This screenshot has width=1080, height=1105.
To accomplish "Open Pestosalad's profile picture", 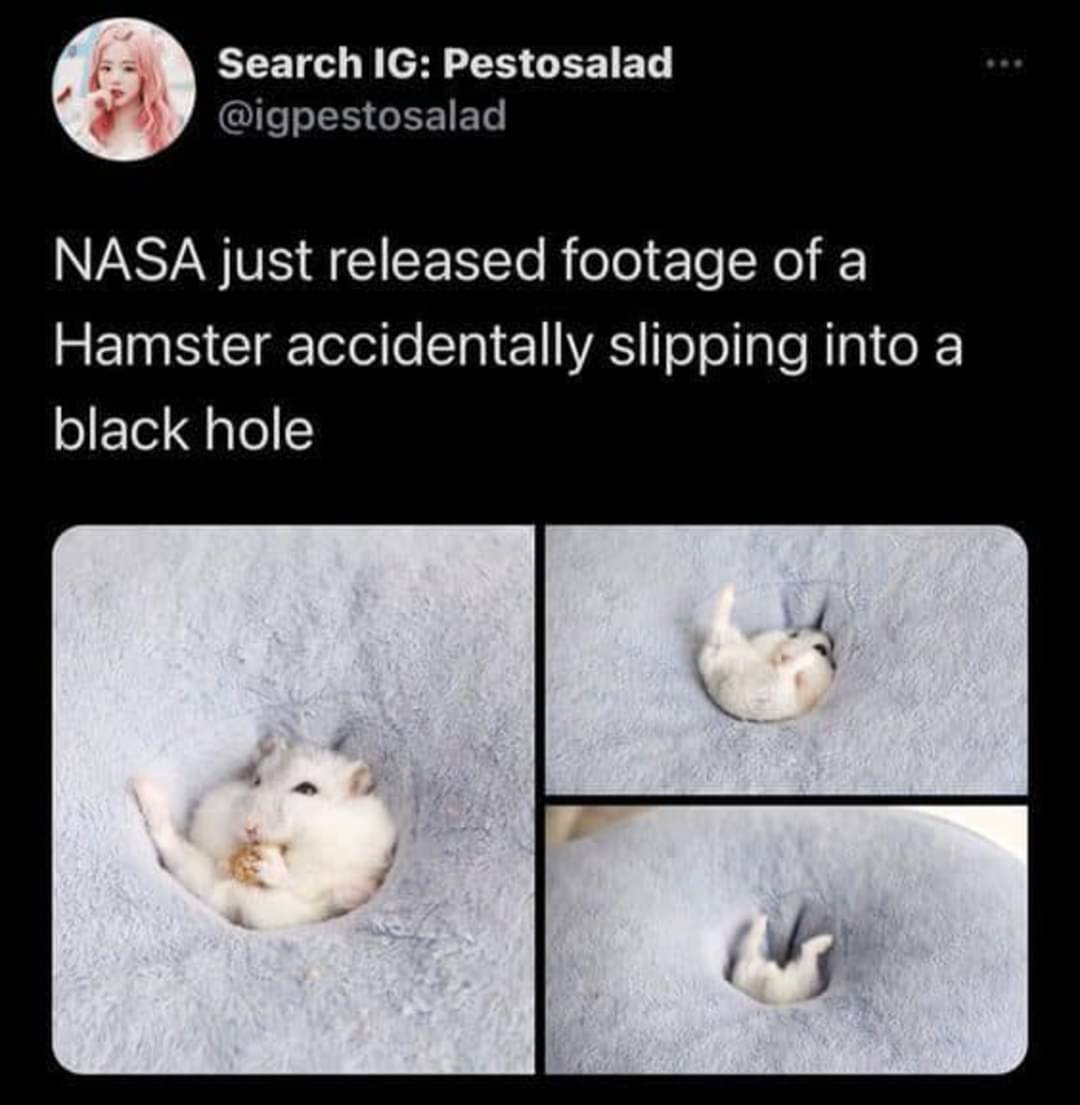I will (124, 89).
